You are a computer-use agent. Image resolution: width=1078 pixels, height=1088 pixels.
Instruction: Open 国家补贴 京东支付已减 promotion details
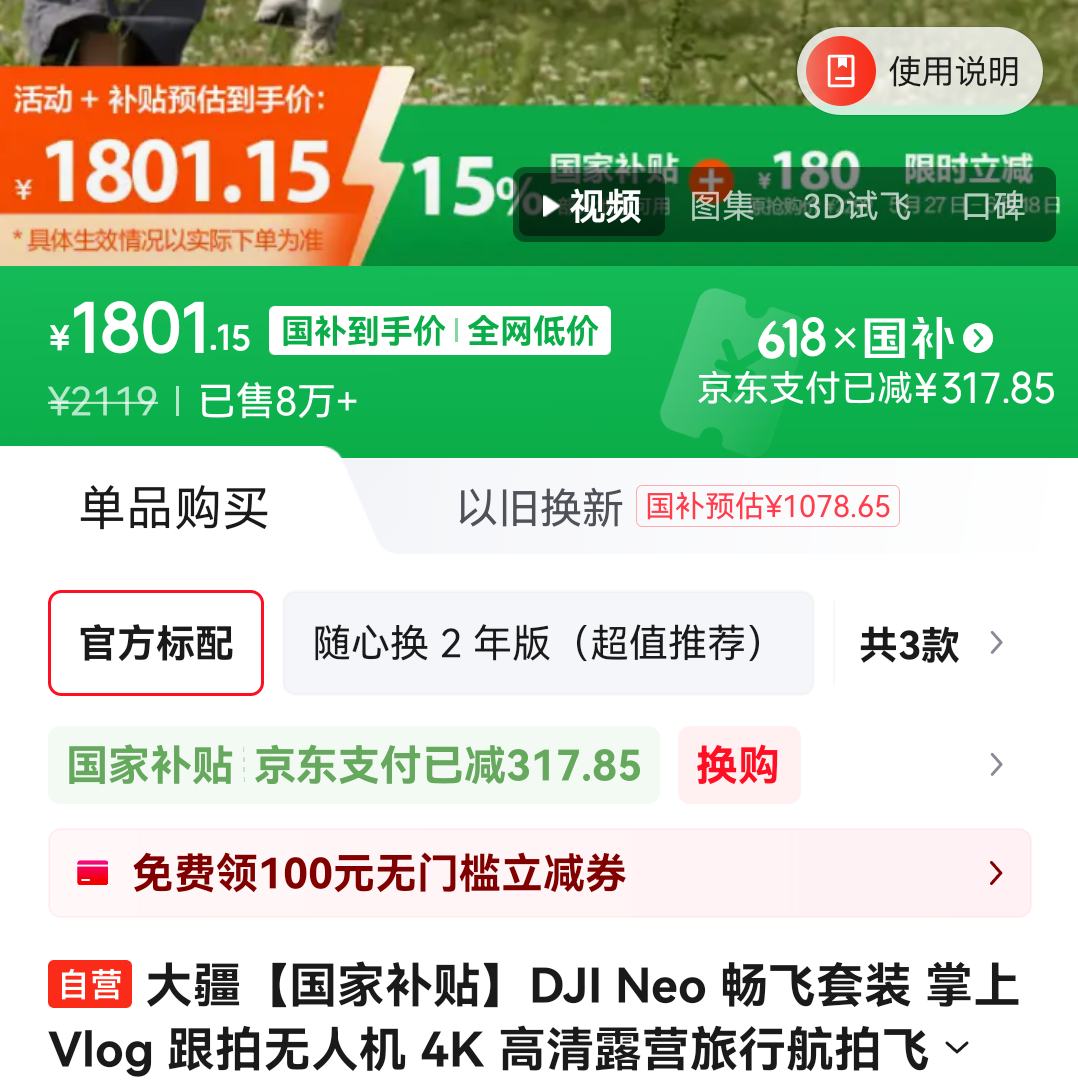click(x=353, y=766)
